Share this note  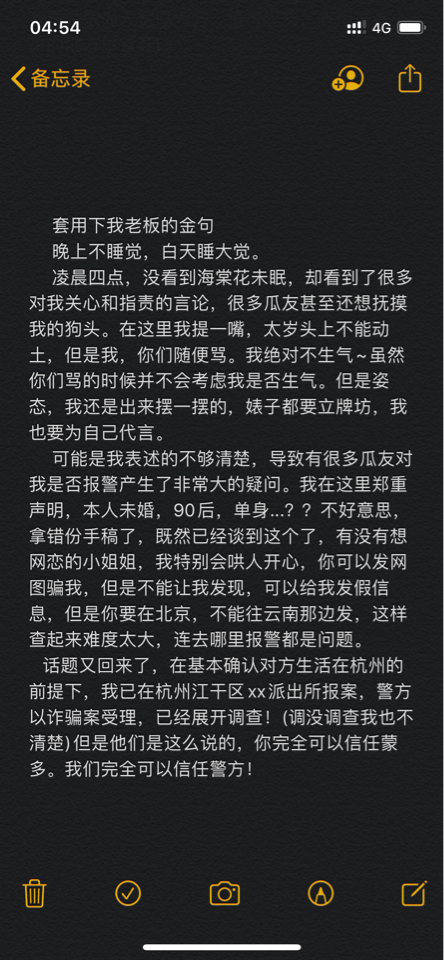point(410,78)
